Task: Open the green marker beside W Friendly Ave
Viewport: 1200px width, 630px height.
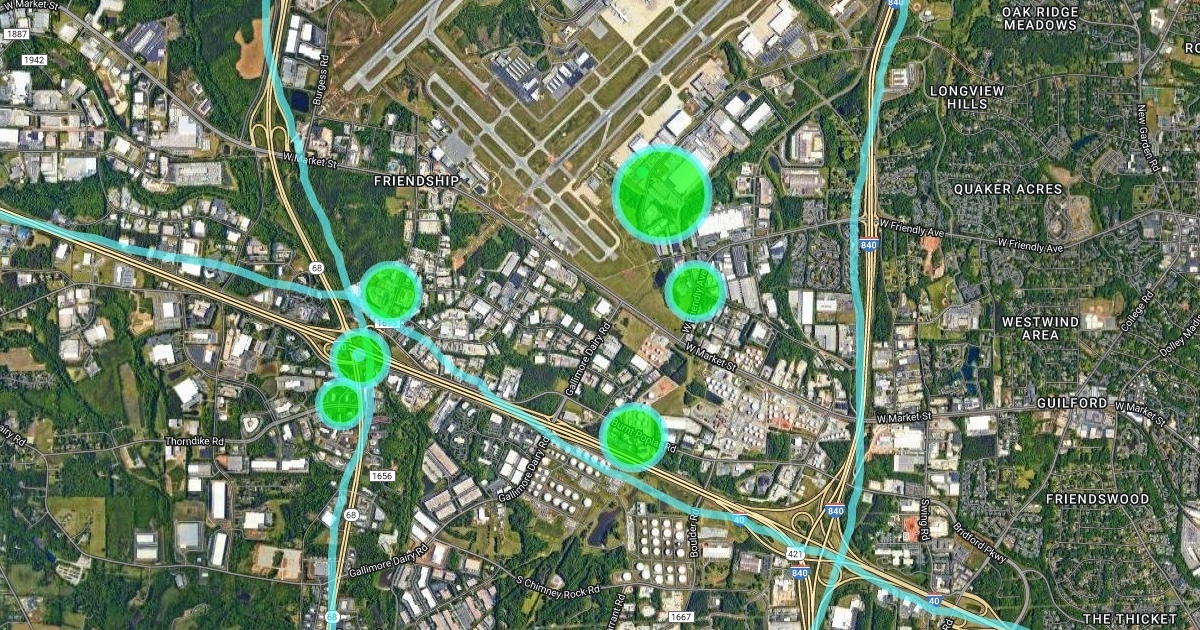Action: pos(694,291)
